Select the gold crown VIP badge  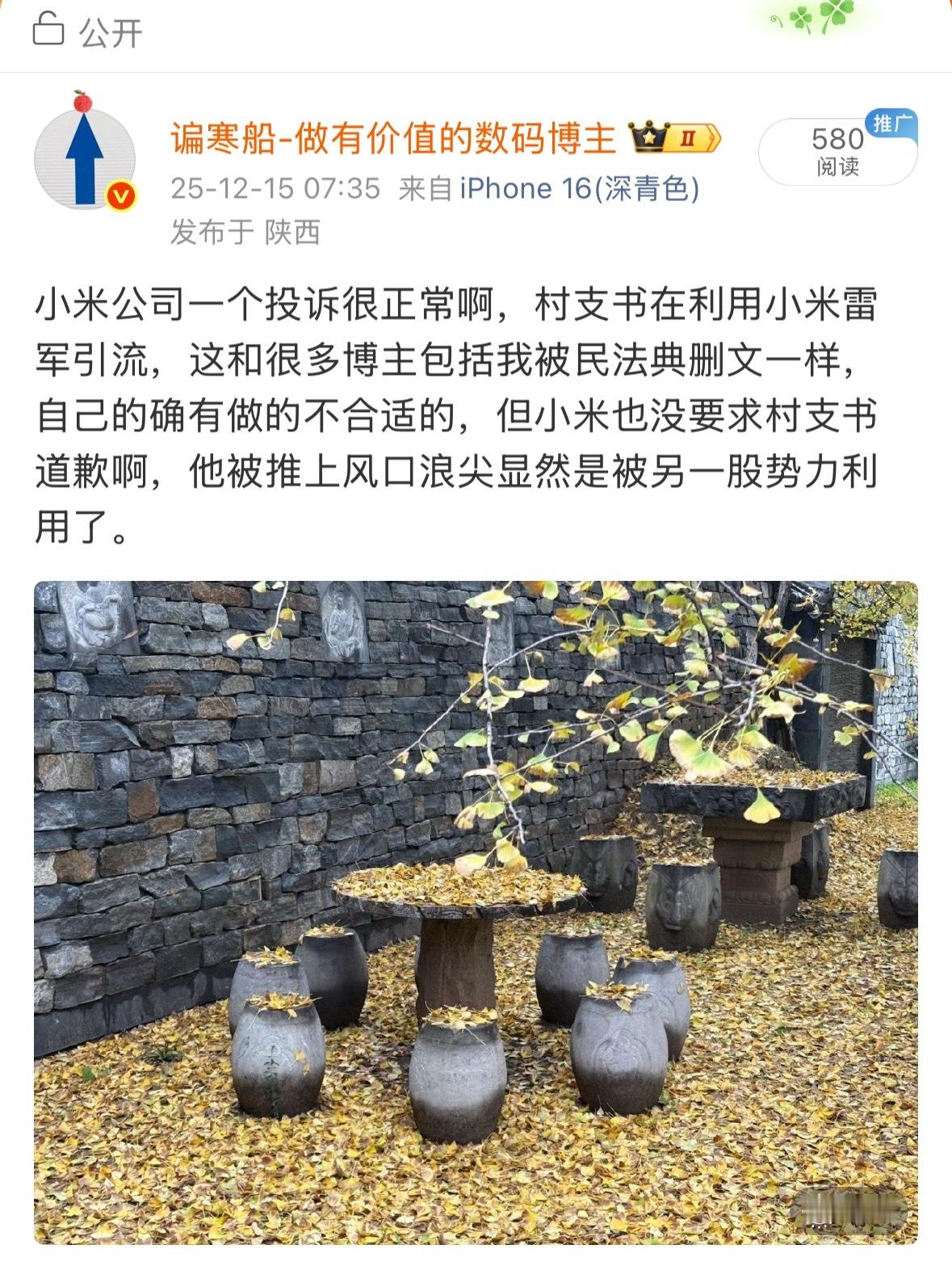648,137
